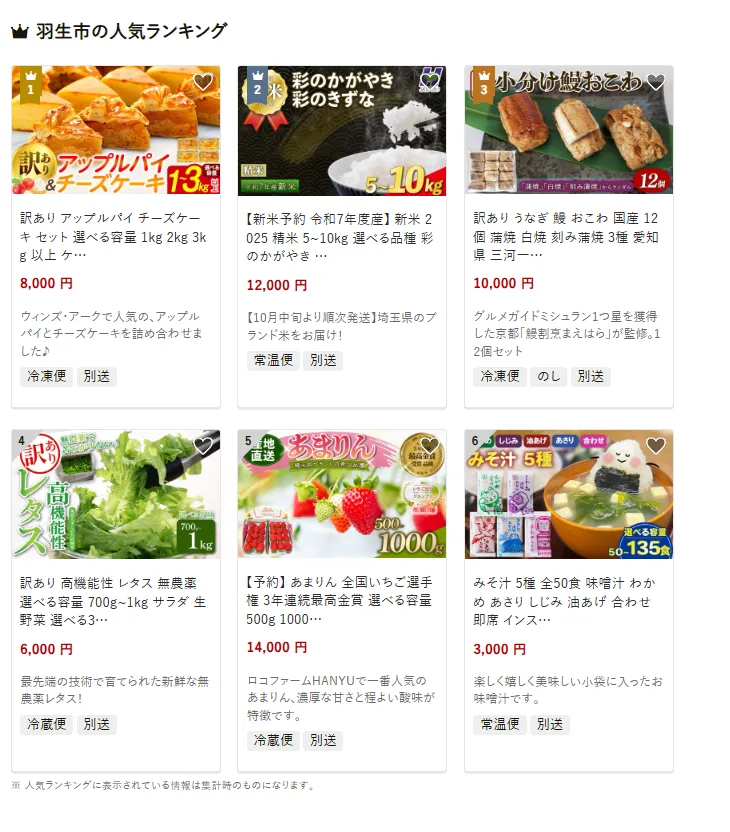Tap heart on 小分け鰻おこわ card
This screenshot has width=730, height=832.
(656, 82)
